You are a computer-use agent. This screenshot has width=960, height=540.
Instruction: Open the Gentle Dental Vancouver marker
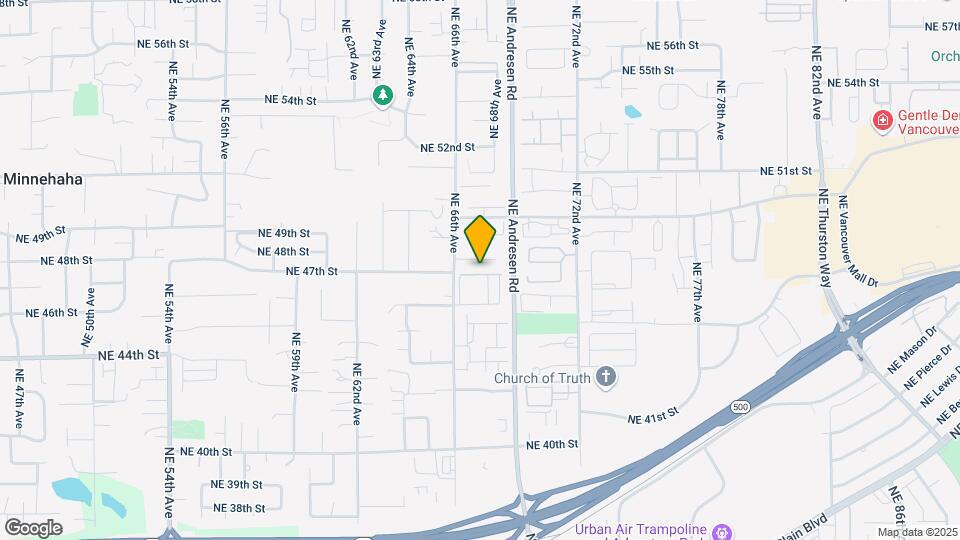pos(882,122)
